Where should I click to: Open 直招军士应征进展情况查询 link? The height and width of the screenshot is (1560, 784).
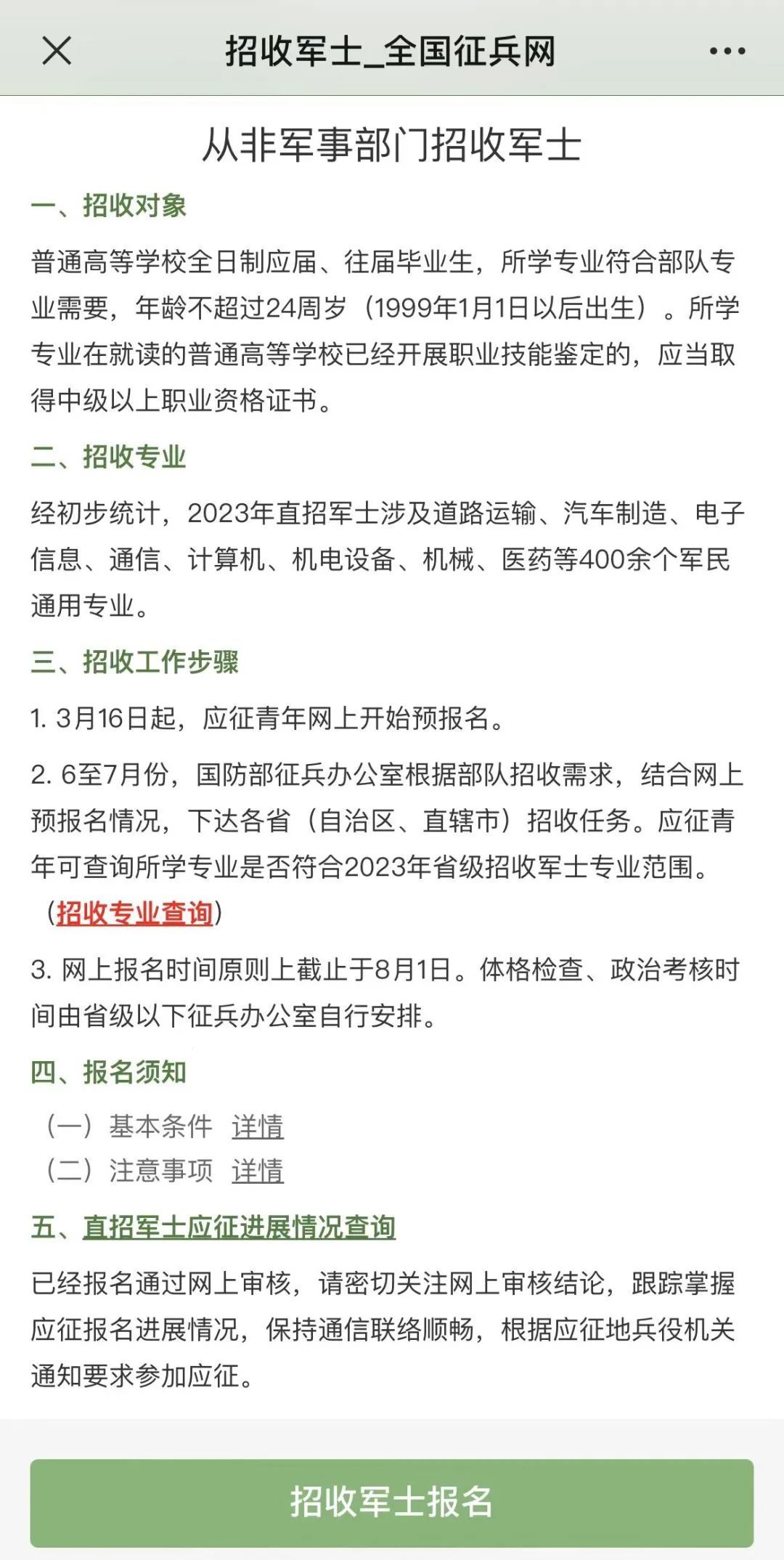pos(239,1227)
